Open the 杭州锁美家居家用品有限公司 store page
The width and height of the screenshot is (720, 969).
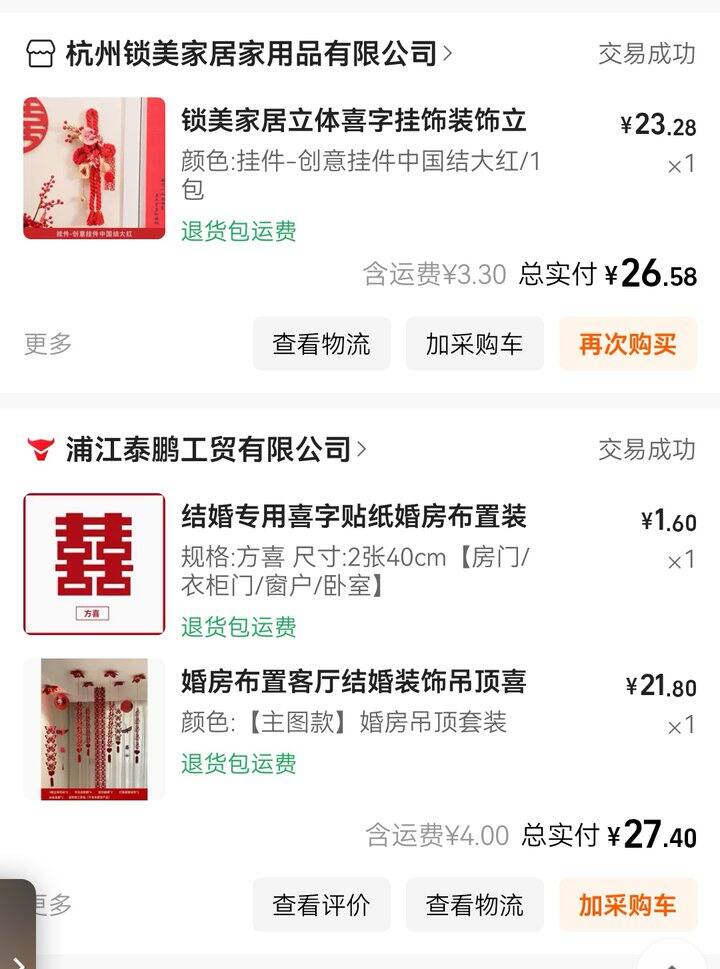[x=250, y=52]
